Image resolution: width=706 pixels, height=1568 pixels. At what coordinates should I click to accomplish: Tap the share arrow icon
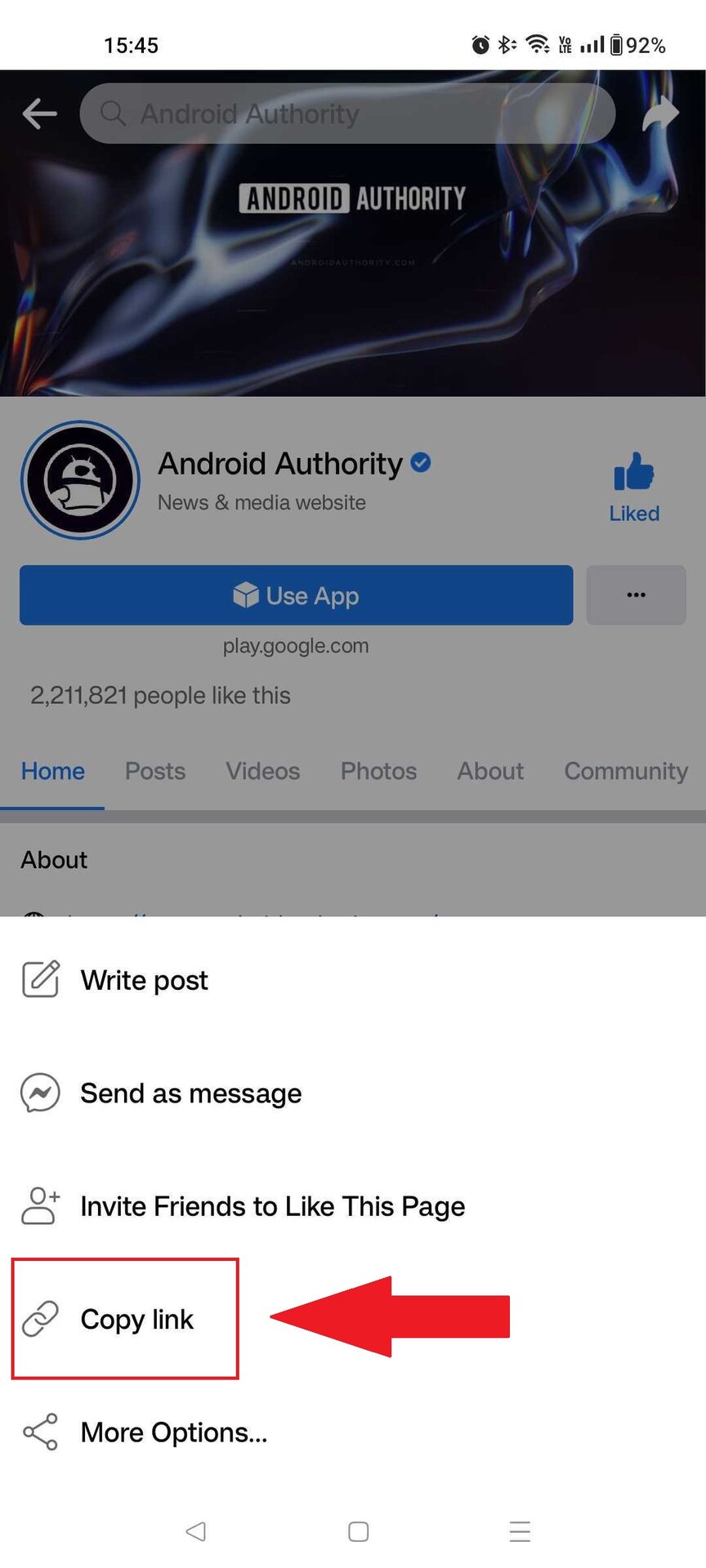click(660, 114)
